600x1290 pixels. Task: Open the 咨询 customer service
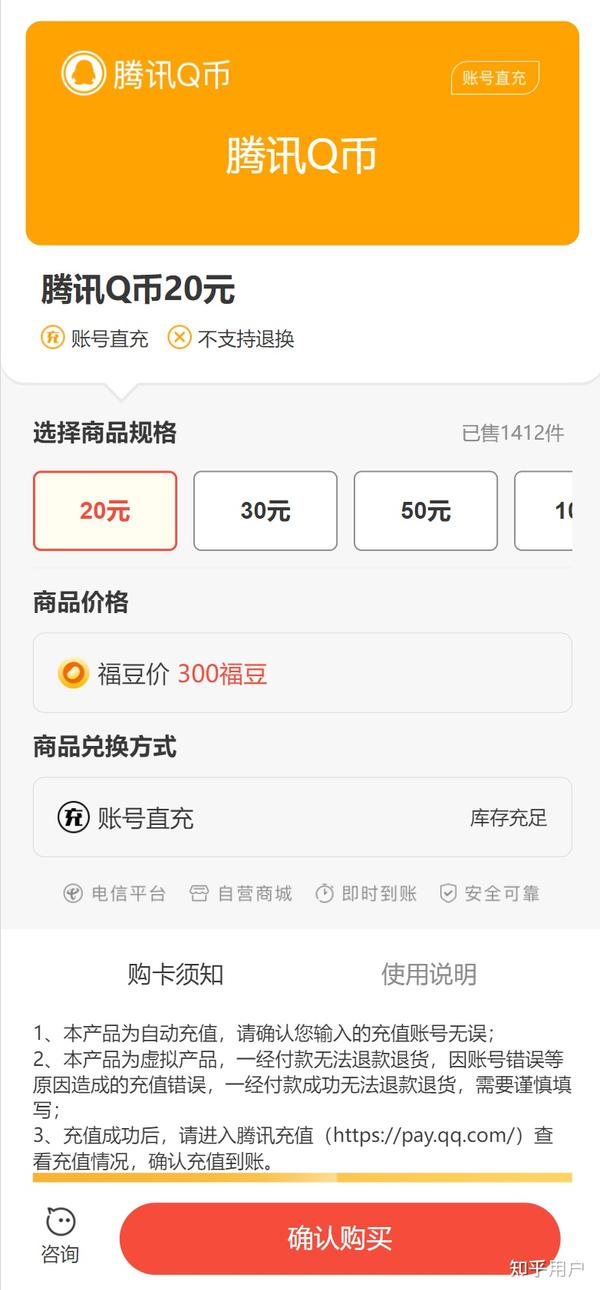pyautogui.click(x=60, y=1236)
